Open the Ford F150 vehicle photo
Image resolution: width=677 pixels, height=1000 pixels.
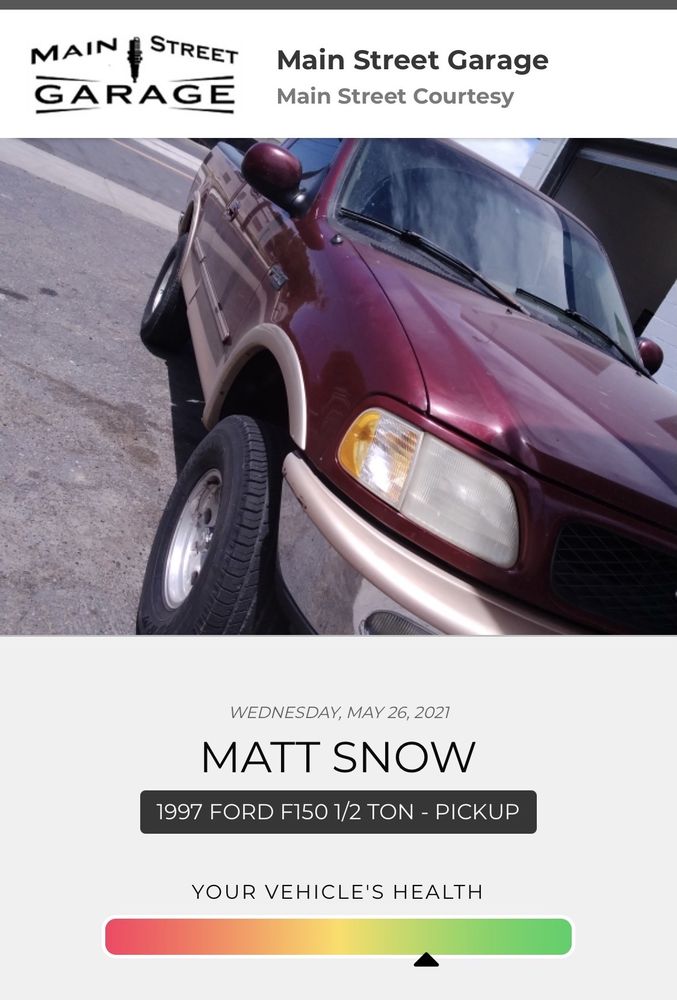[338, 386]
